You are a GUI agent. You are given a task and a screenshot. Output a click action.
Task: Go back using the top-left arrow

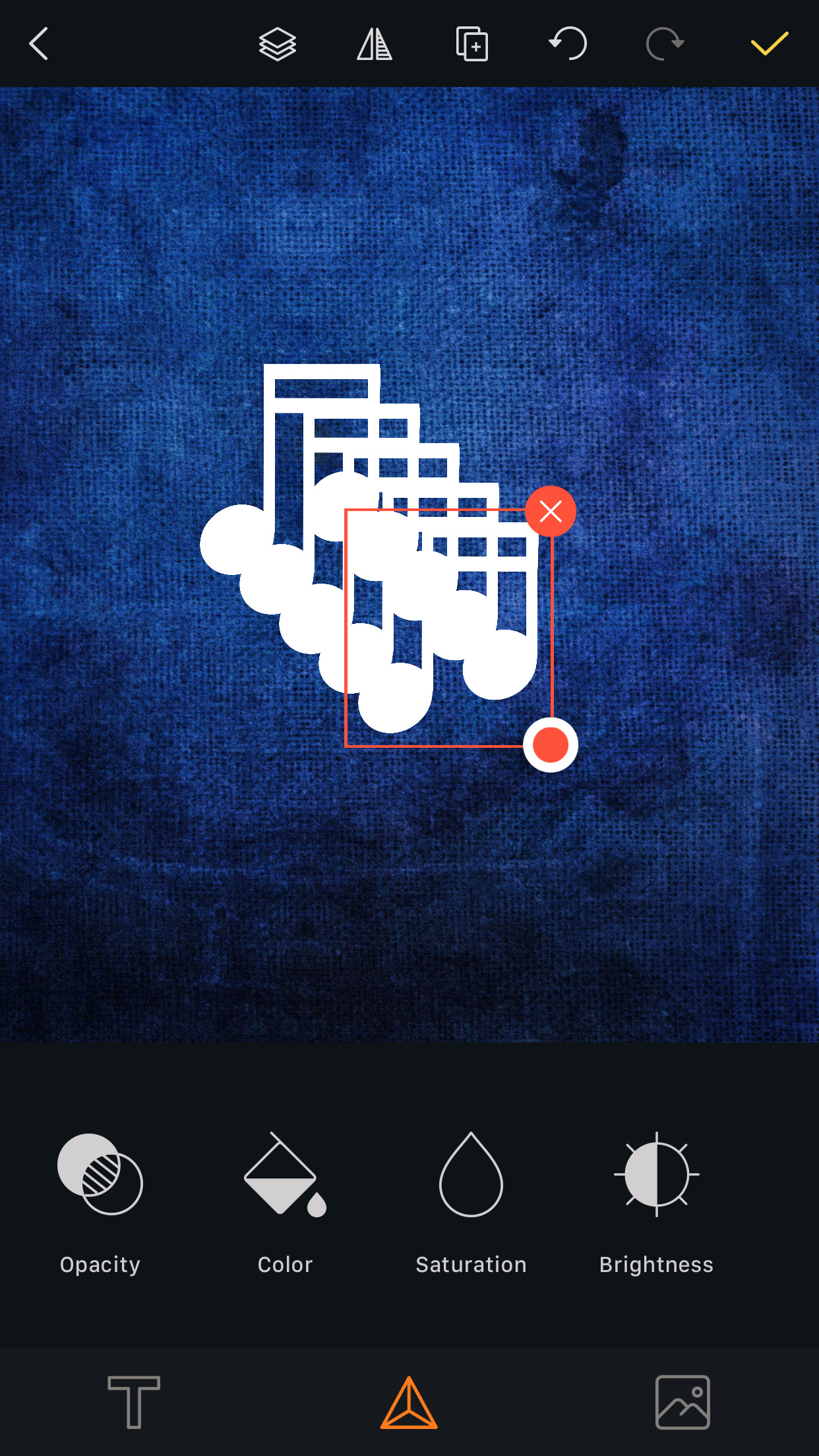click(40, 44)
